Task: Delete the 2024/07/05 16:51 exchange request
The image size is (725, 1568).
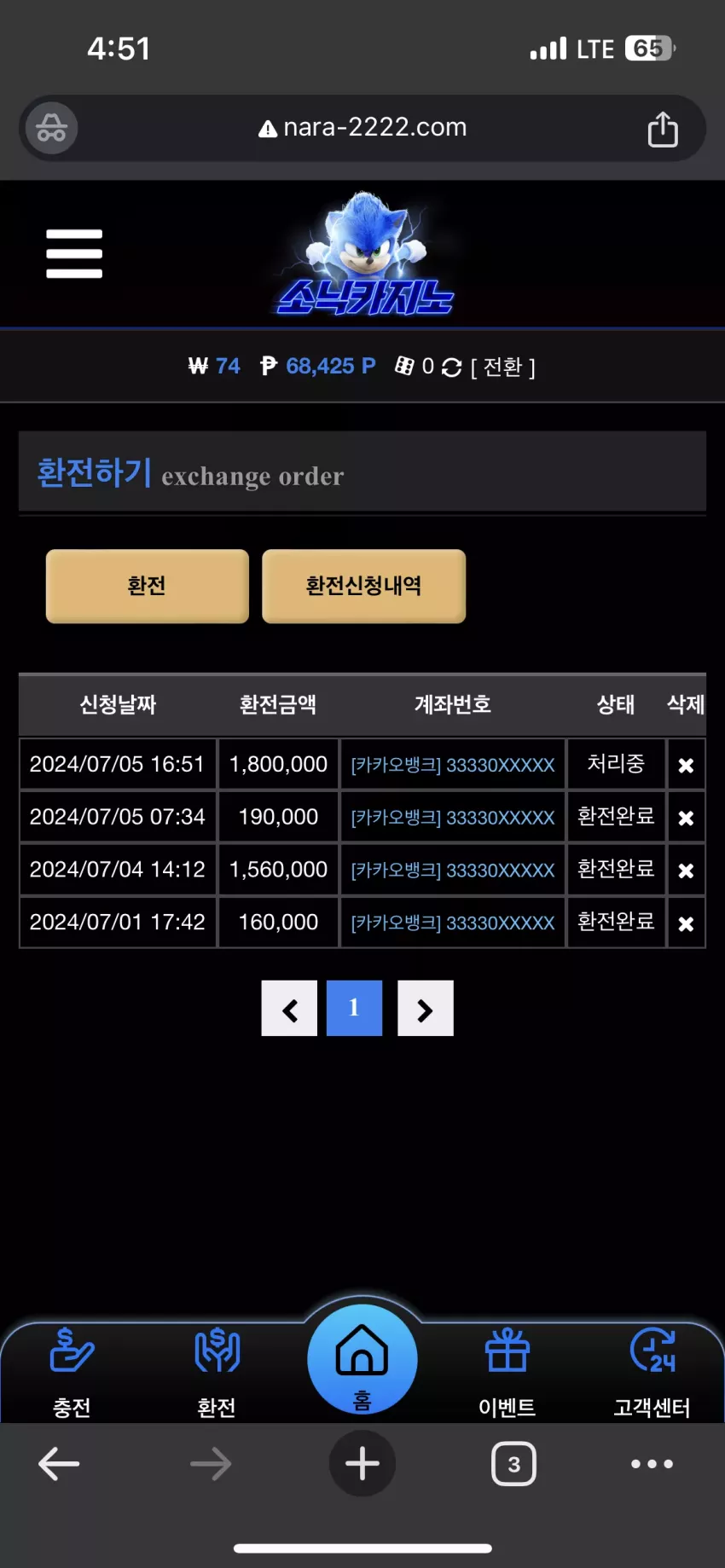Action: tap(686, 765)
